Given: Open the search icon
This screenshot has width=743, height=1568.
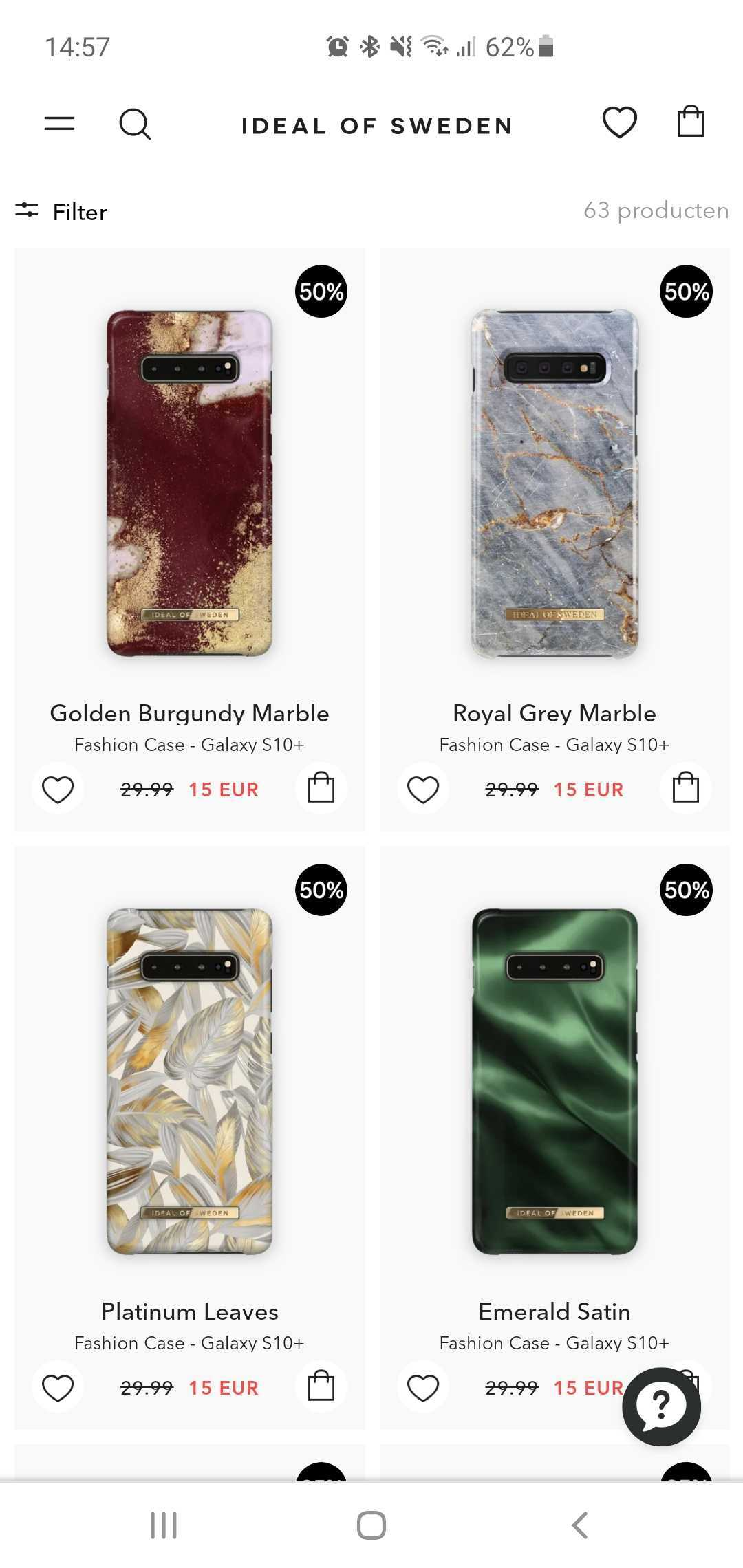Looking at the screenshot, I should [135, 124].
